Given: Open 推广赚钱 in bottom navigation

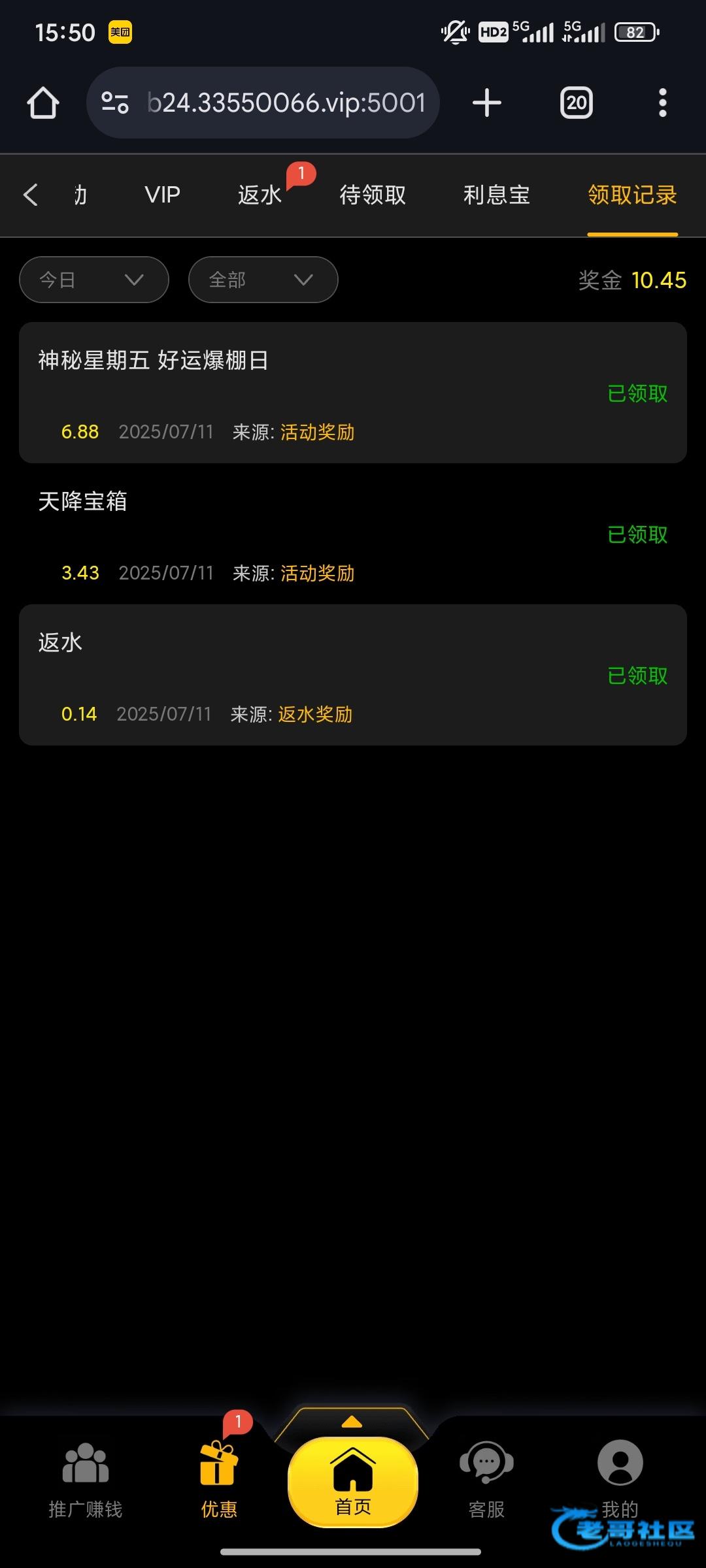Looking at the screenshot, I should pos(86,1479).
